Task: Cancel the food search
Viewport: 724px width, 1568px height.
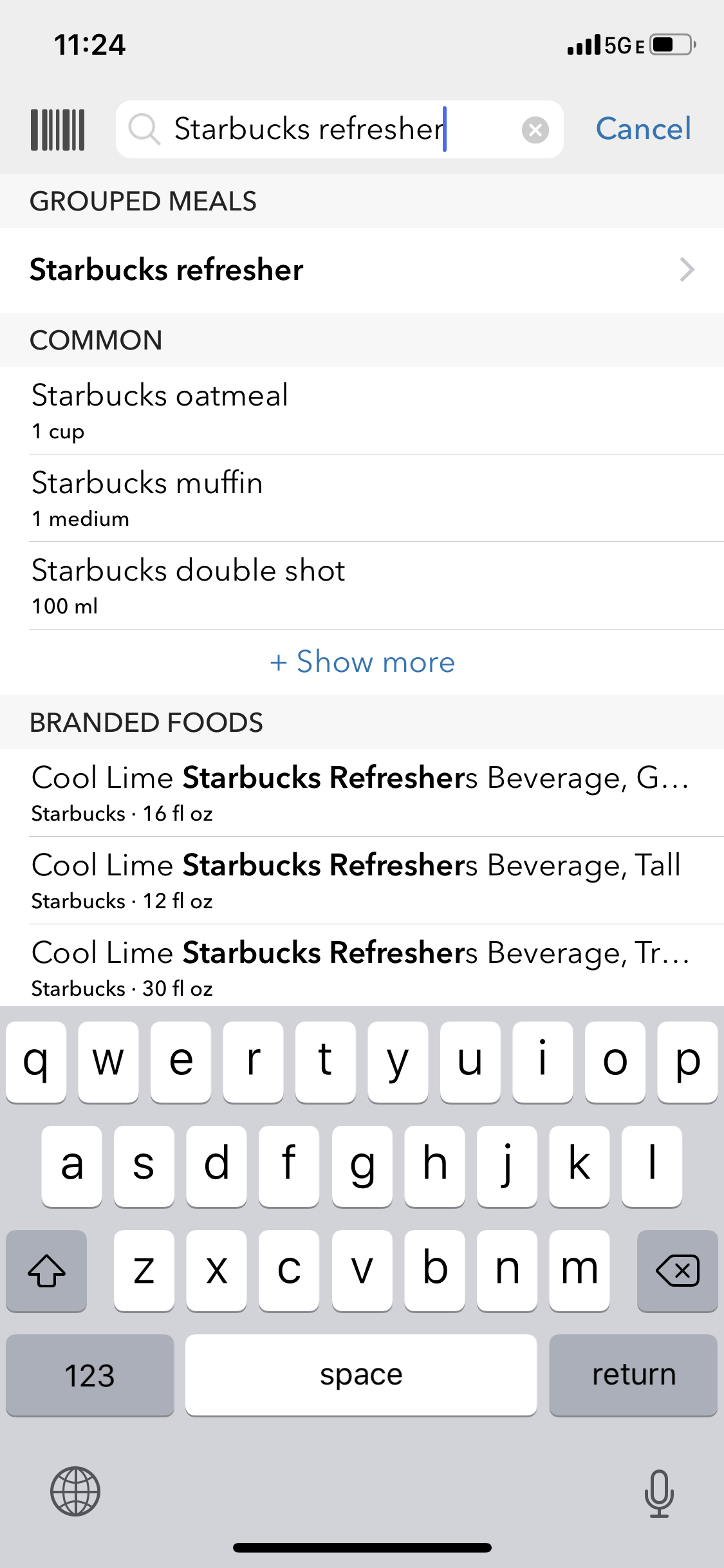Action: click(x=643, y=129)
